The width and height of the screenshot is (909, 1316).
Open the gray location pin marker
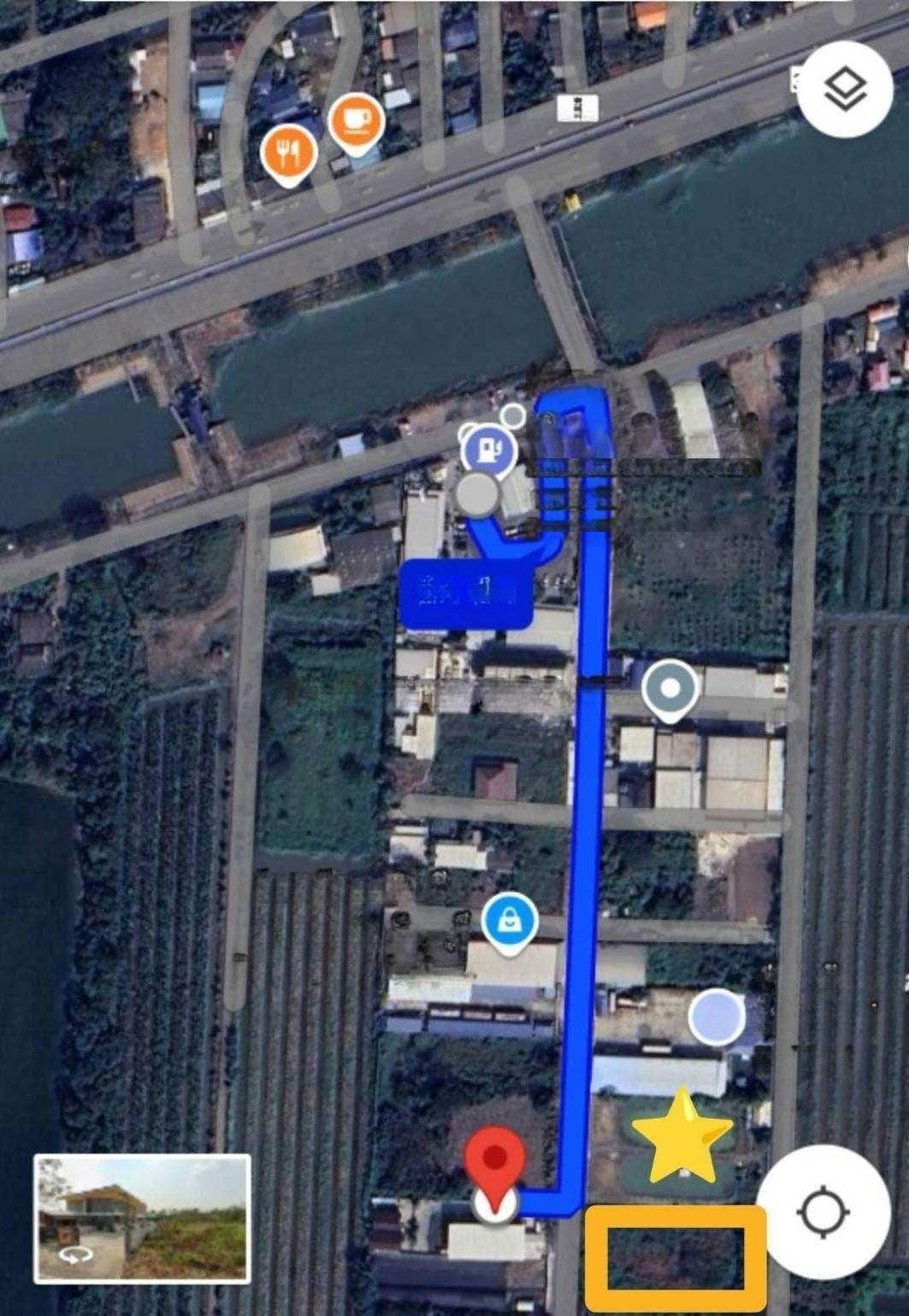click(670, 688)
